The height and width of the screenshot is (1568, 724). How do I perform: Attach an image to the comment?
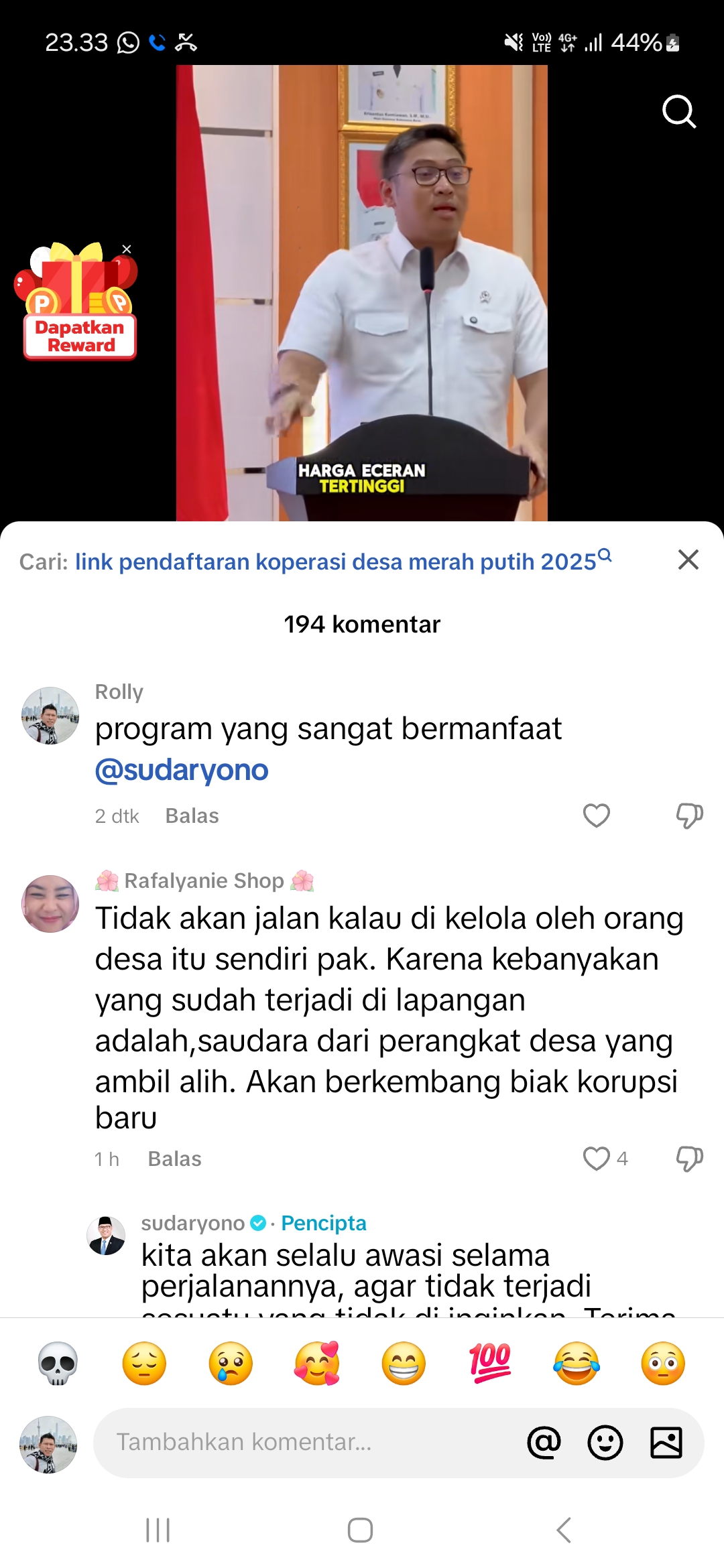click(x=666, y=1442)
